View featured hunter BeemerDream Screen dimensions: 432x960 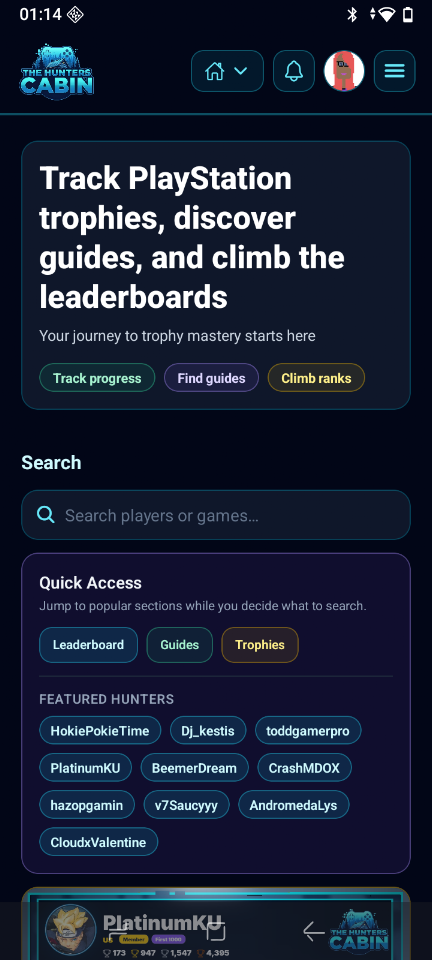(195, 768)
